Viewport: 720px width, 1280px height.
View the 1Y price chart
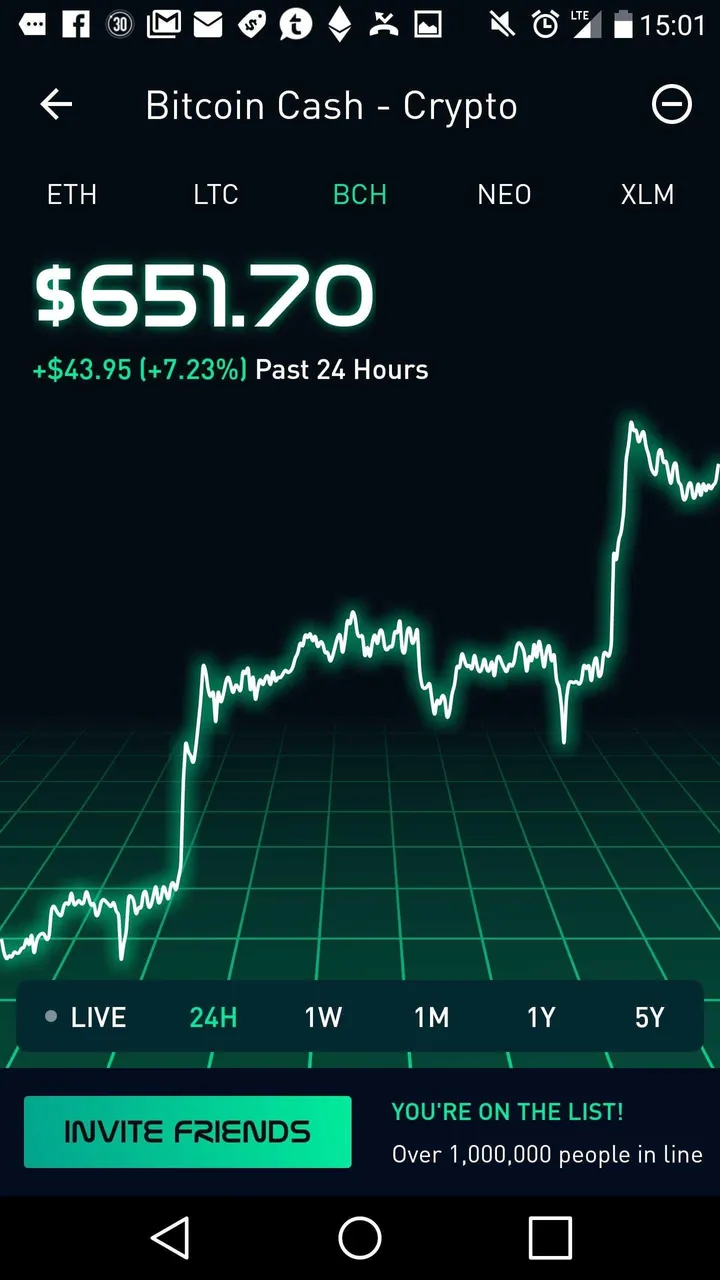point(541,1017)
